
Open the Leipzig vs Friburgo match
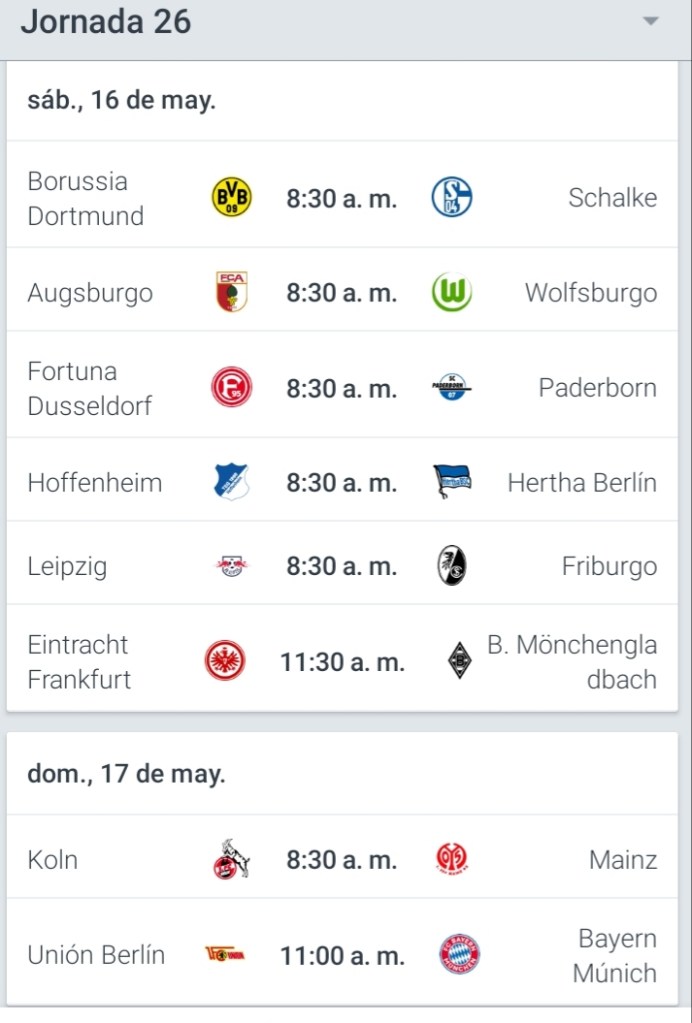click(x=342, y=567)
